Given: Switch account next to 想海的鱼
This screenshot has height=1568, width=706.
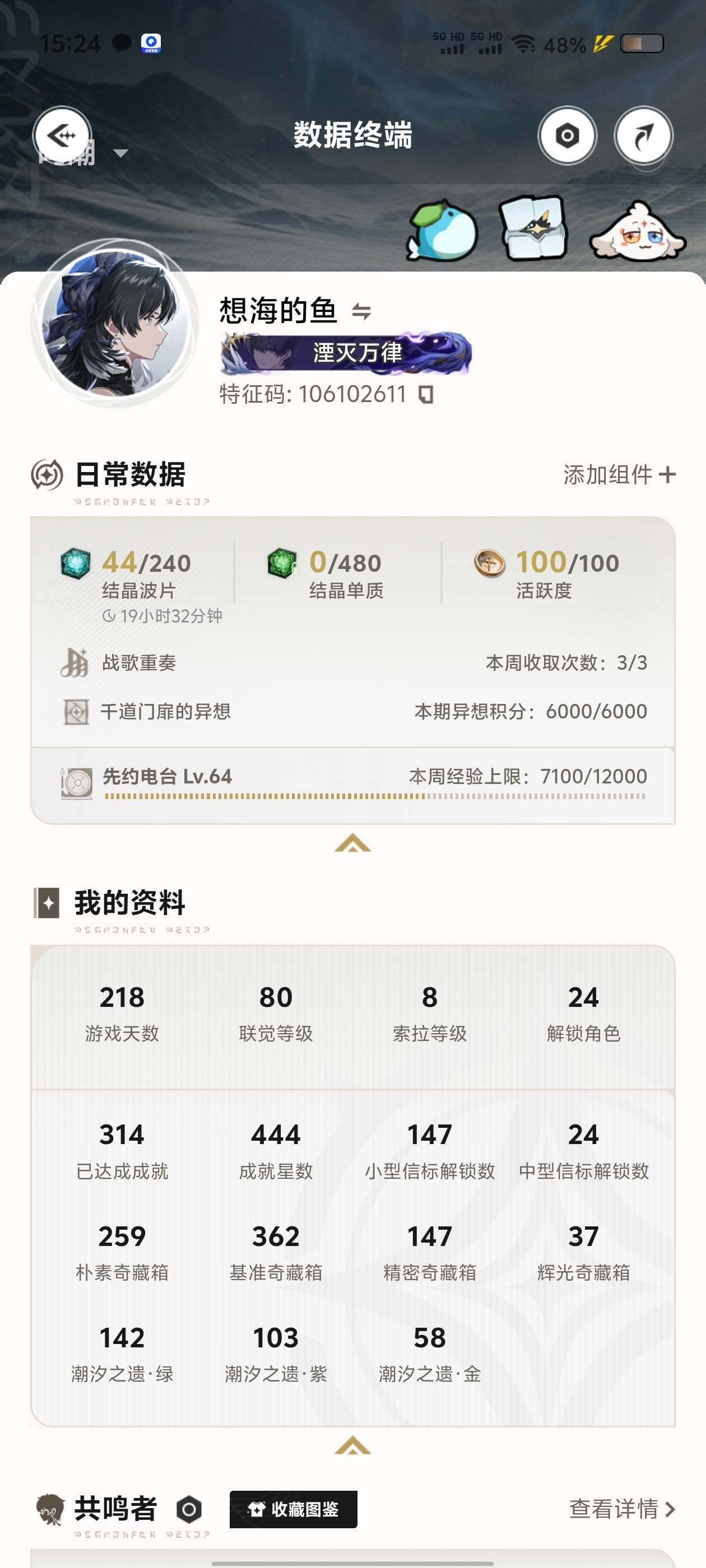Looking at the screenshot, I should tap(361, 312).
